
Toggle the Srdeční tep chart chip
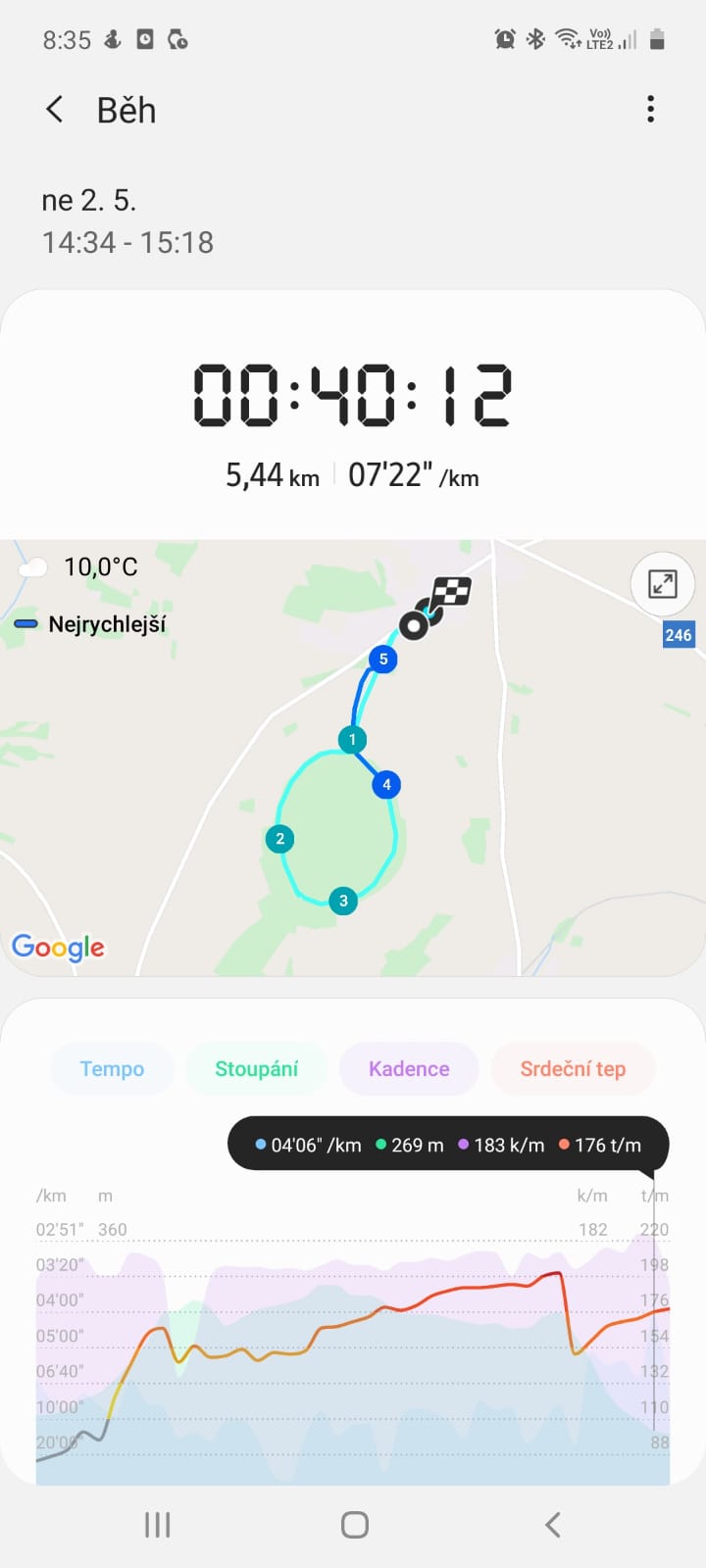pyautogui.click(x=573, y=1069)
